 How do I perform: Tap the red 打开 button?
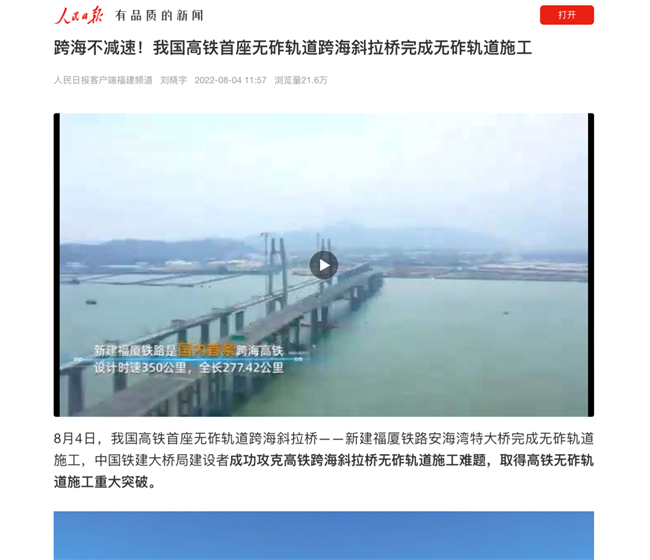click(x=566, y=15)
